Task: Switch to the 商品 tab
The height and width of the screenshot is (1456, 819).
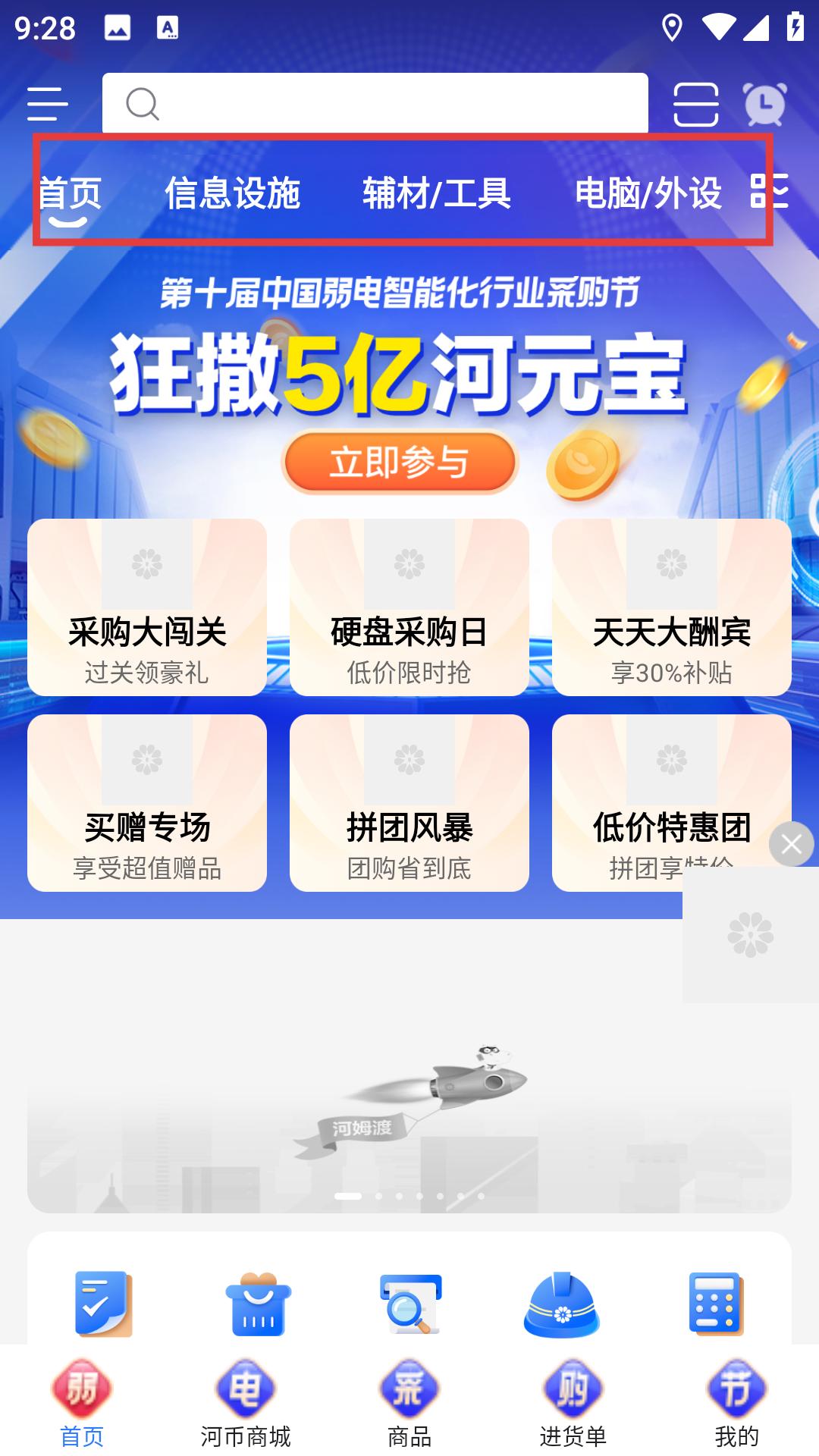Action: pyautogui.click(x=409, y=1403)
